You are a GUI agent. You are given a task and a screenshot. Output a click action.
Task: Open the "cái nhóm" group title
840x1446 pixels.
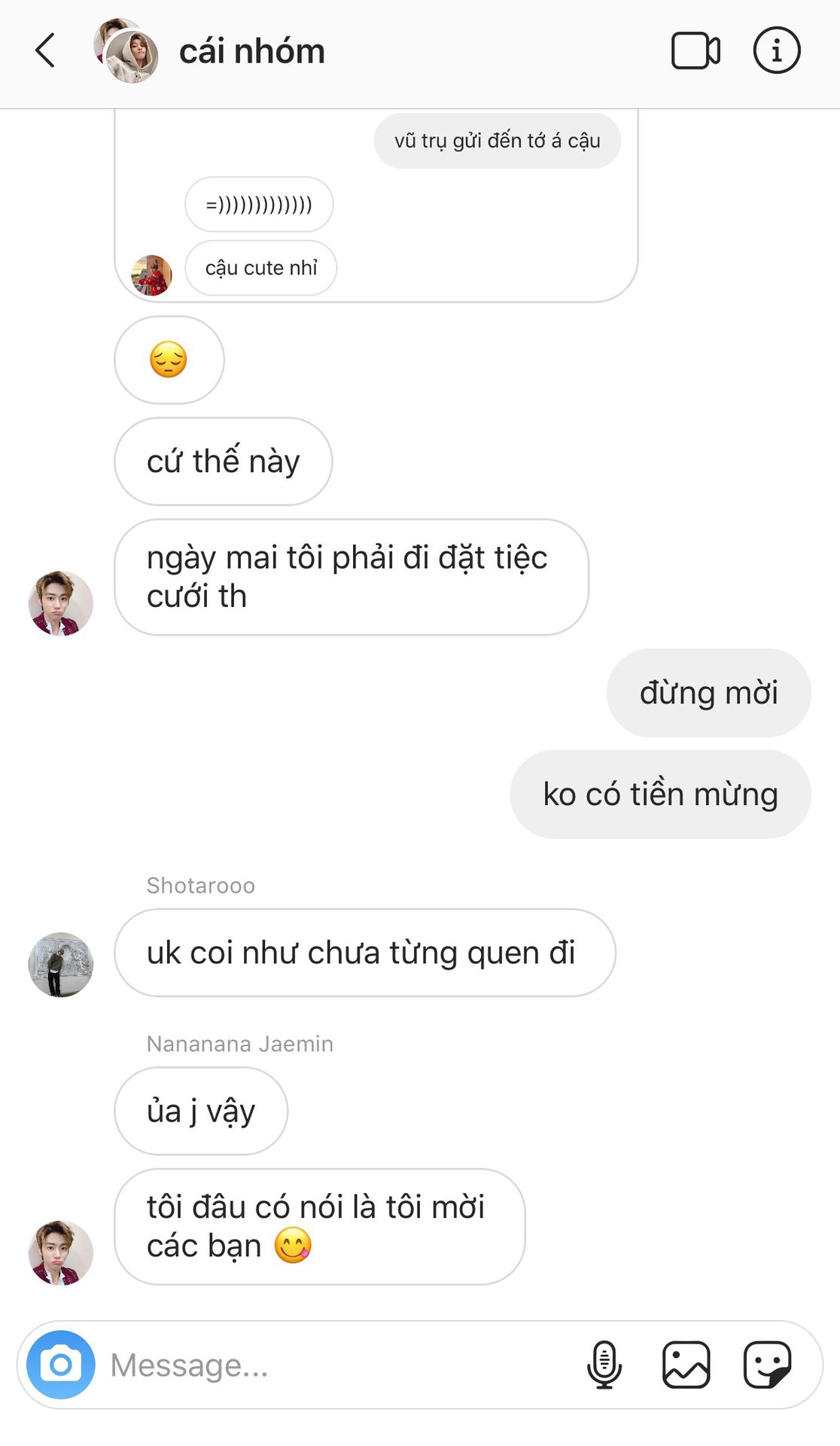[x=251, y=51]
